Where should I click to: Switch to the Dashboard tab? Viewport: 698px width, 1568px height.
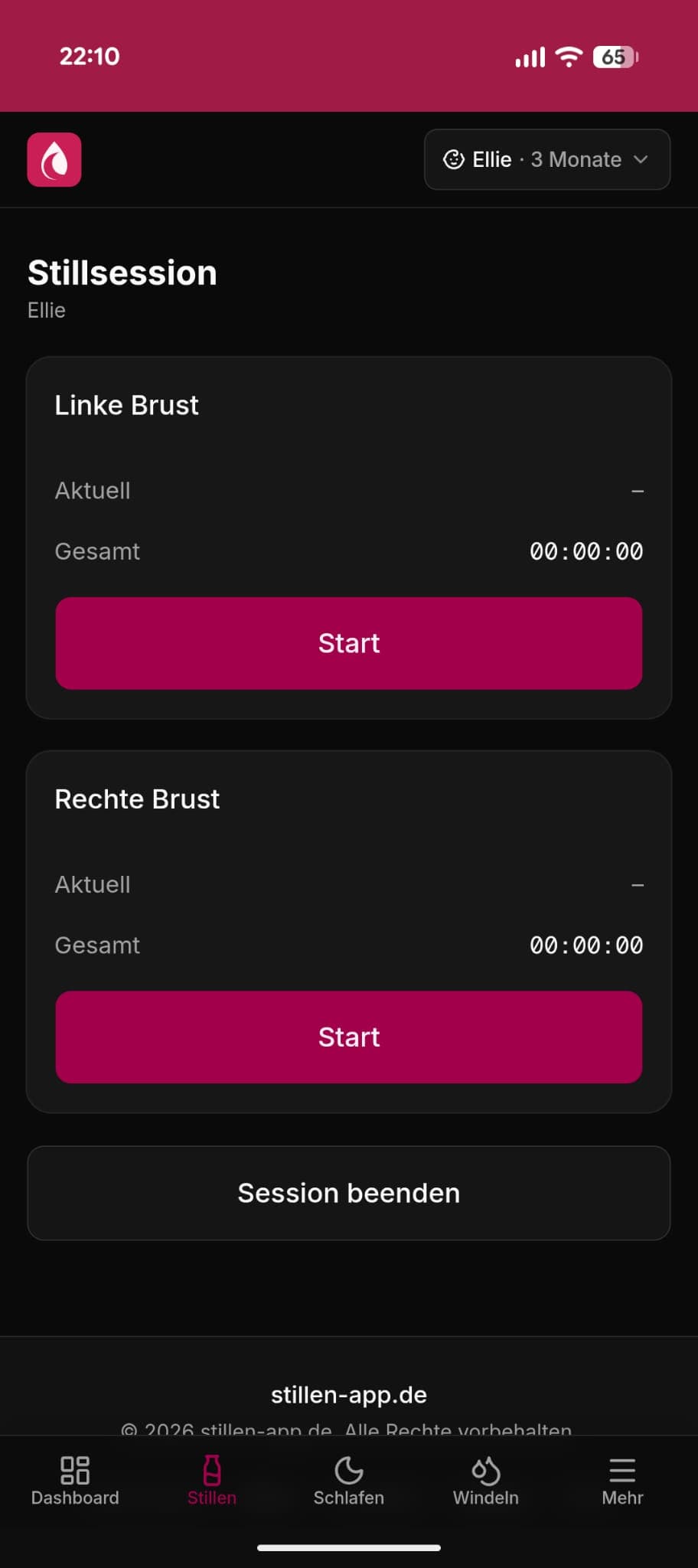(75, 1481)
